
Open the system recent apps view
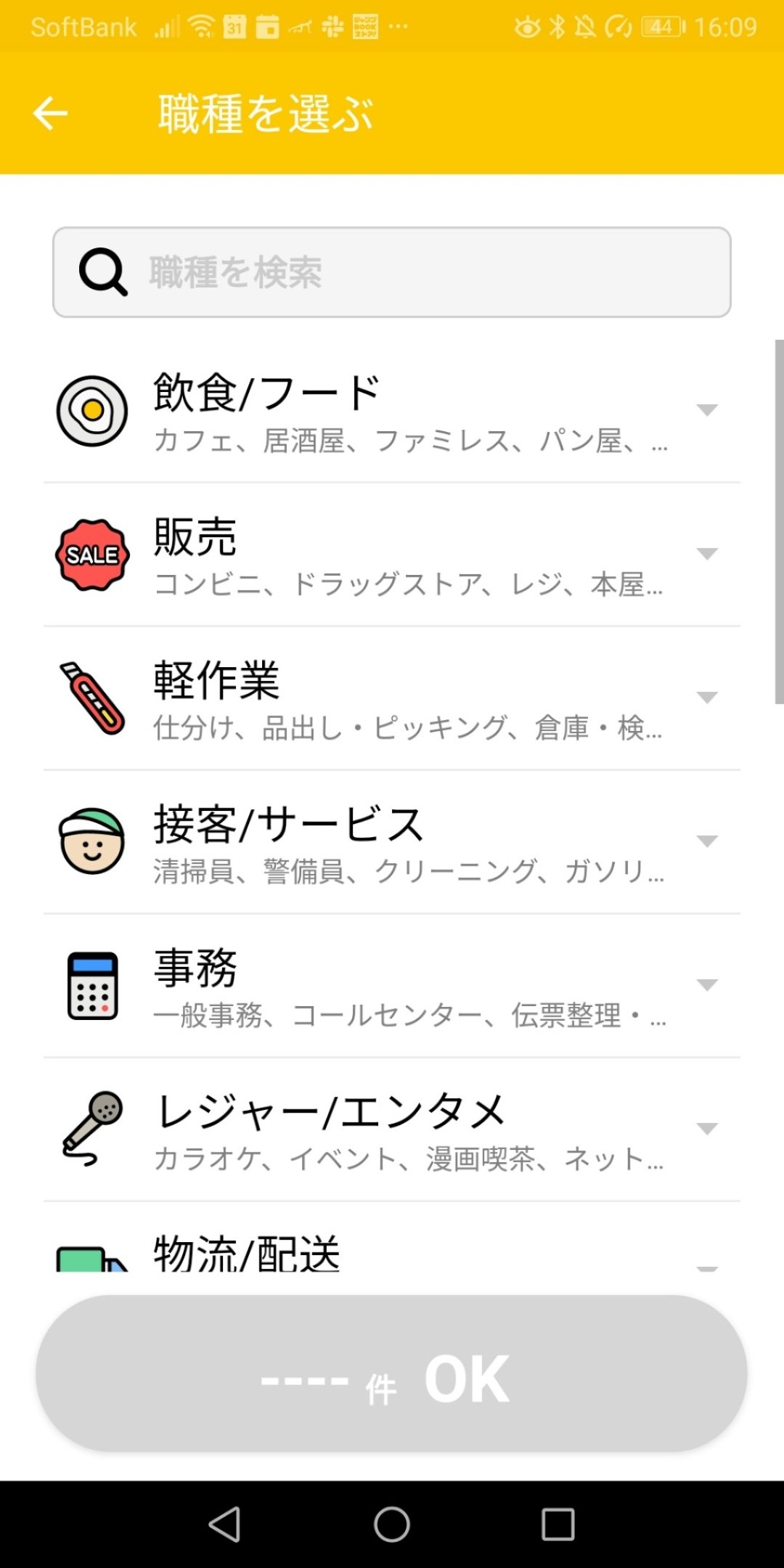click(558, 1524)
